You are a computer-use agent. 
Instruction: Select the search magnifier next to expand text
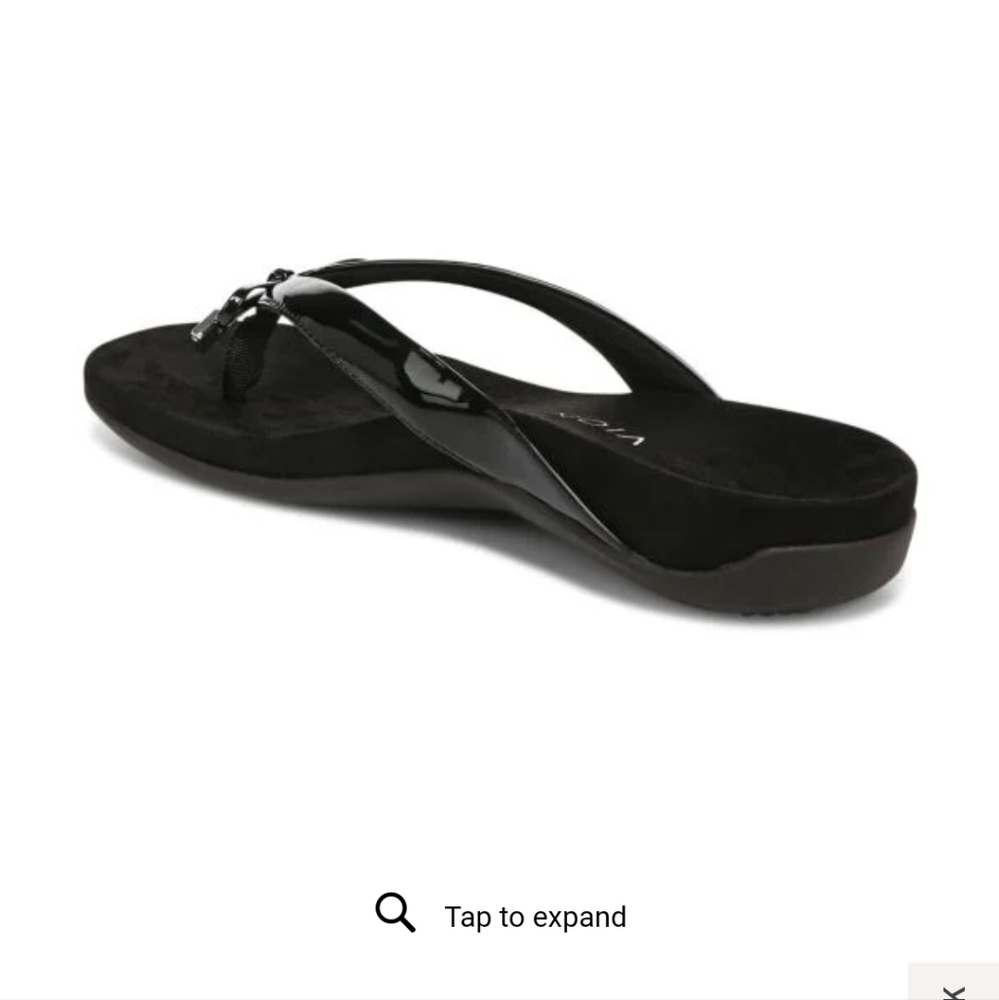(396, 913)
